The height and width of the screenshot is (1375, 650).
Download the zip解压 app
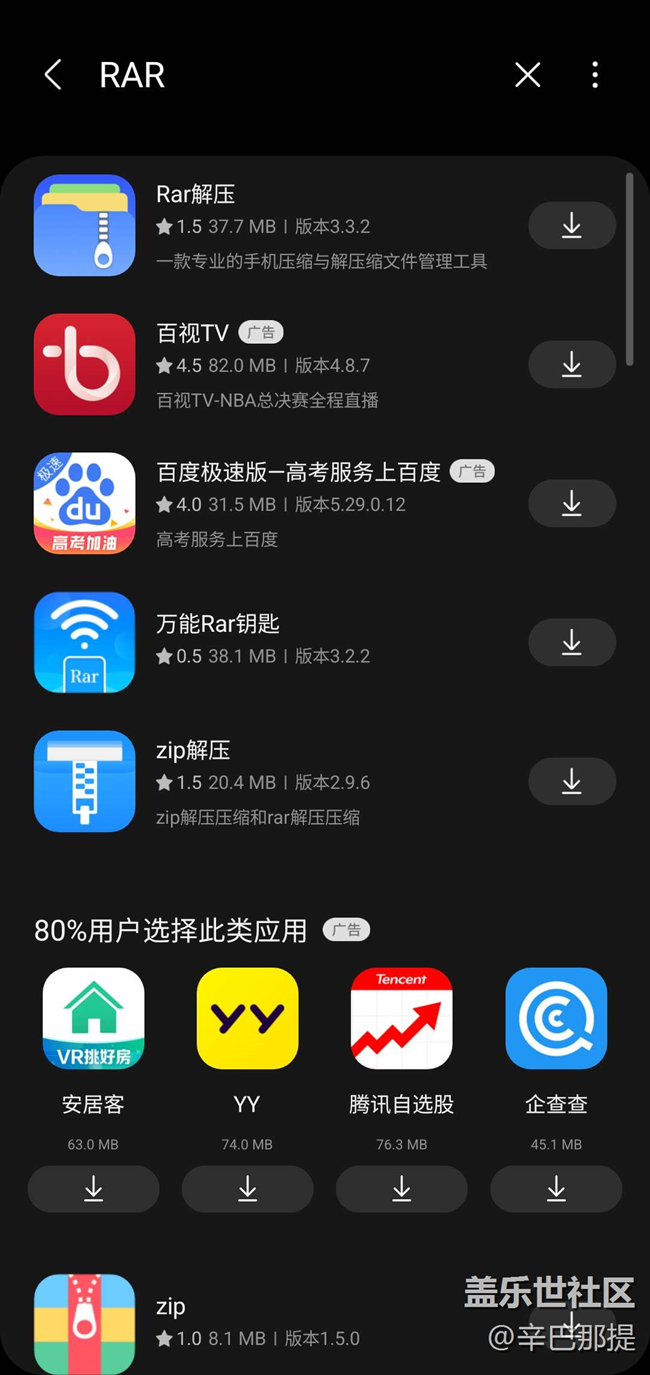[571, 781]
